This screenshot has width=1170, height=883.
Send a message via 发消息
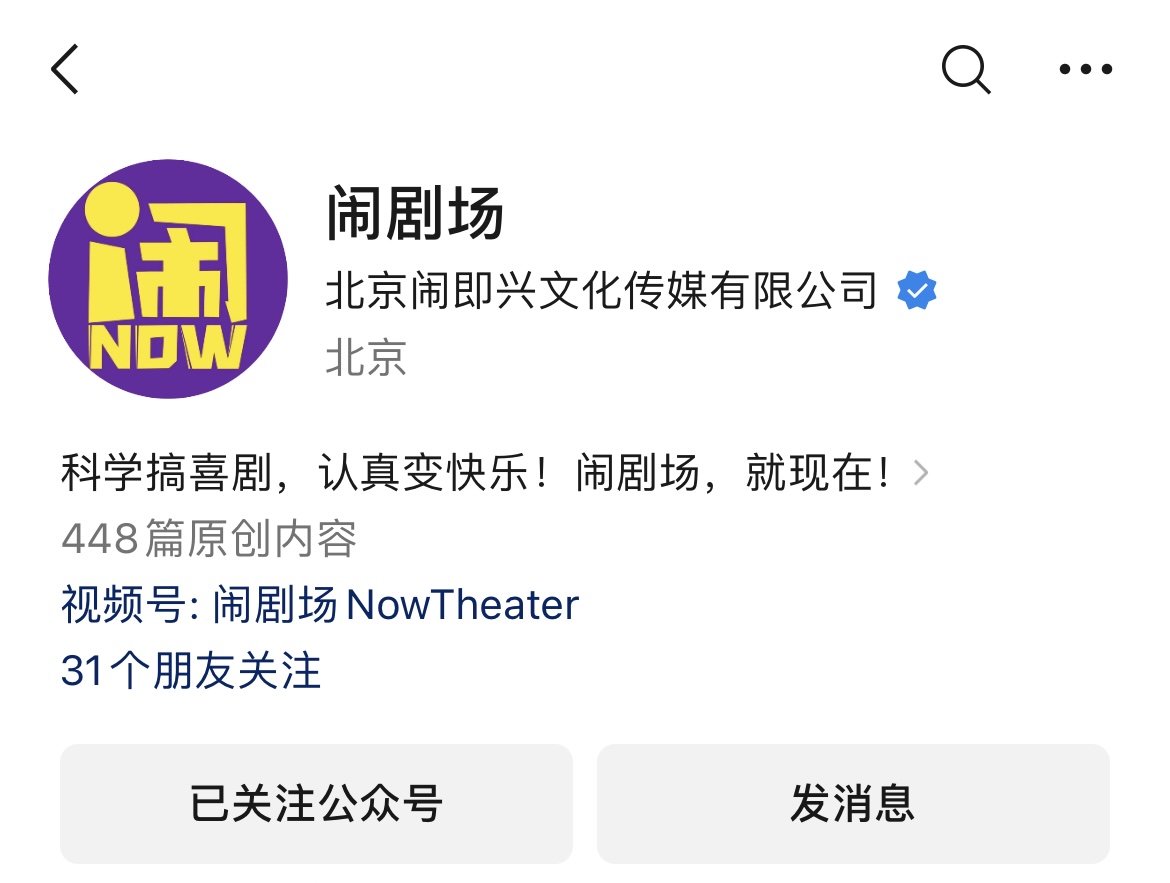coord(853,803)
